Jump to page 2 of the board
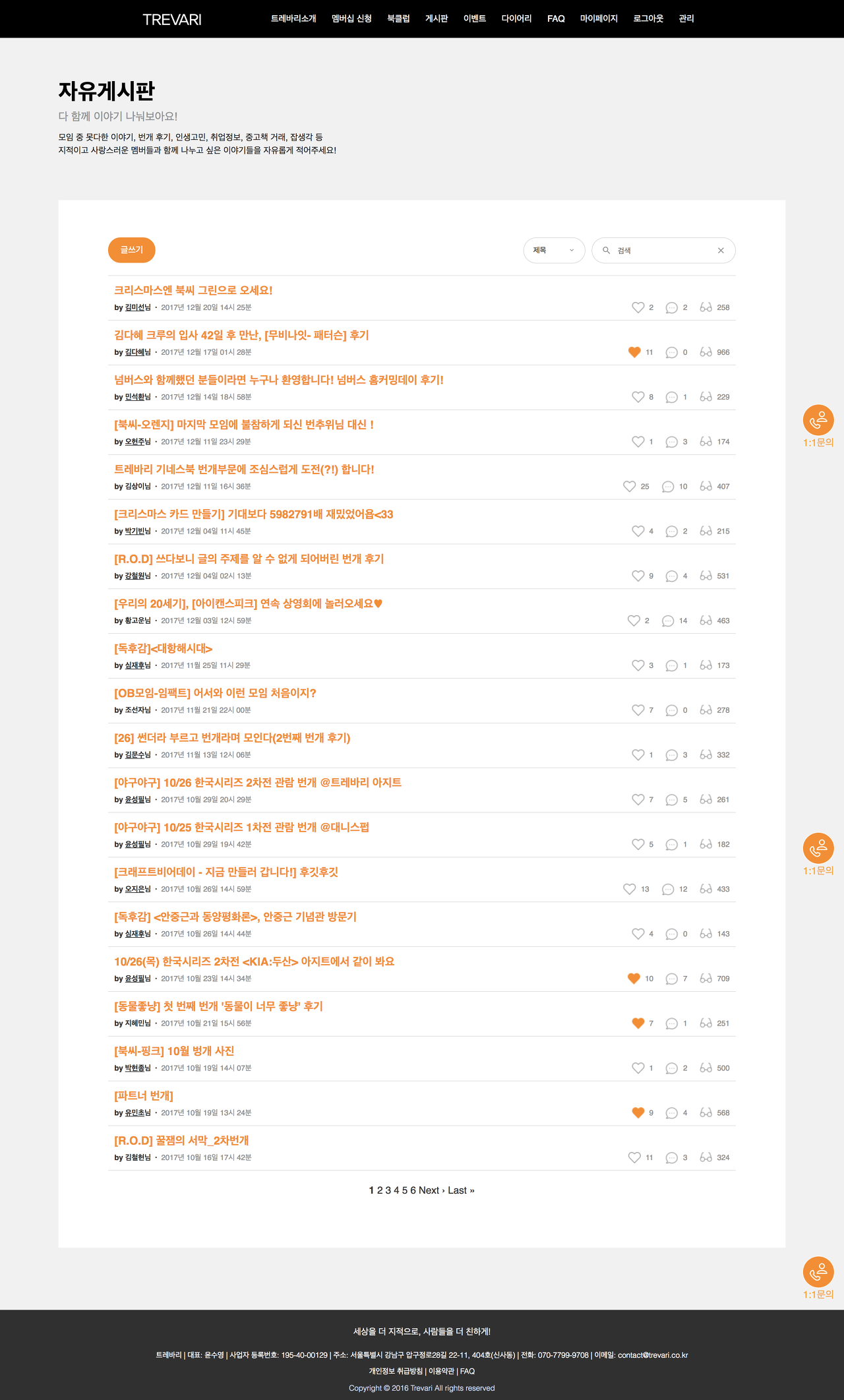Viewport: 844px width, 1400px height. (x=380, y=1190)
